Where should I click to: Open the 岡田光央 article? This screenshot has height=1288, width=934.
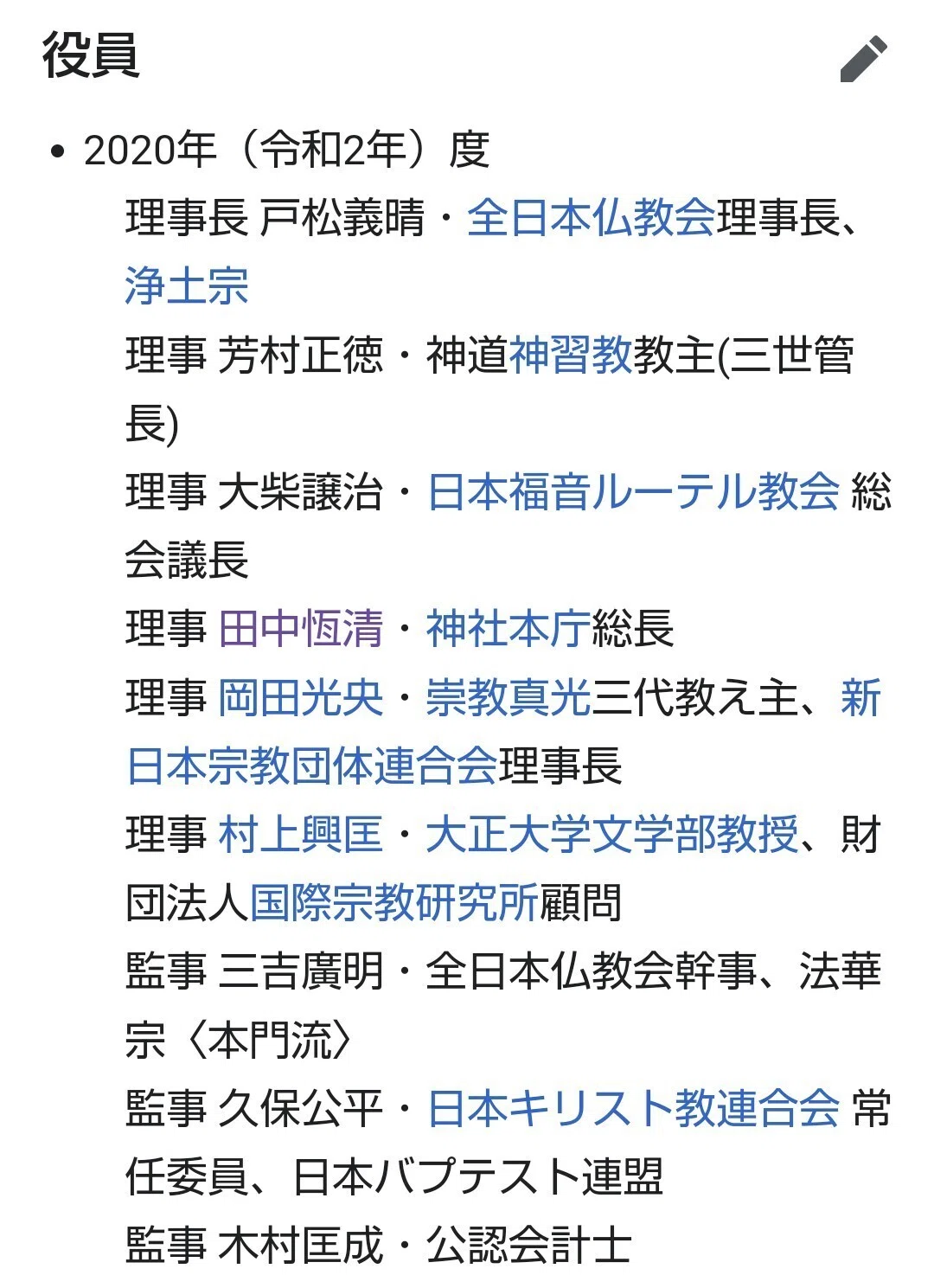pos(300,697)
